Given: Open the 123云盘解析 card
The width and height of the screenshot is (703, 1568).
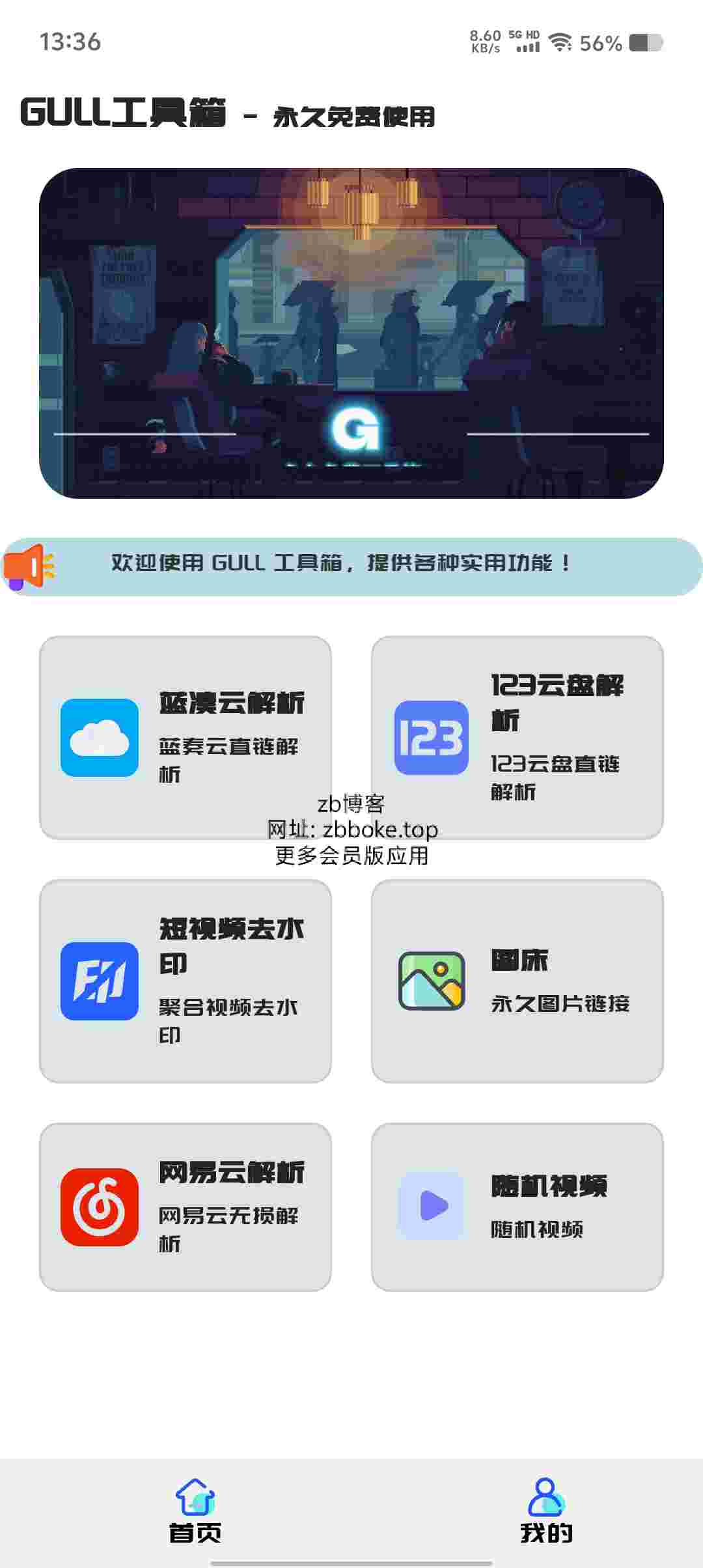Looking at the screenshot, I should point(517,738).
